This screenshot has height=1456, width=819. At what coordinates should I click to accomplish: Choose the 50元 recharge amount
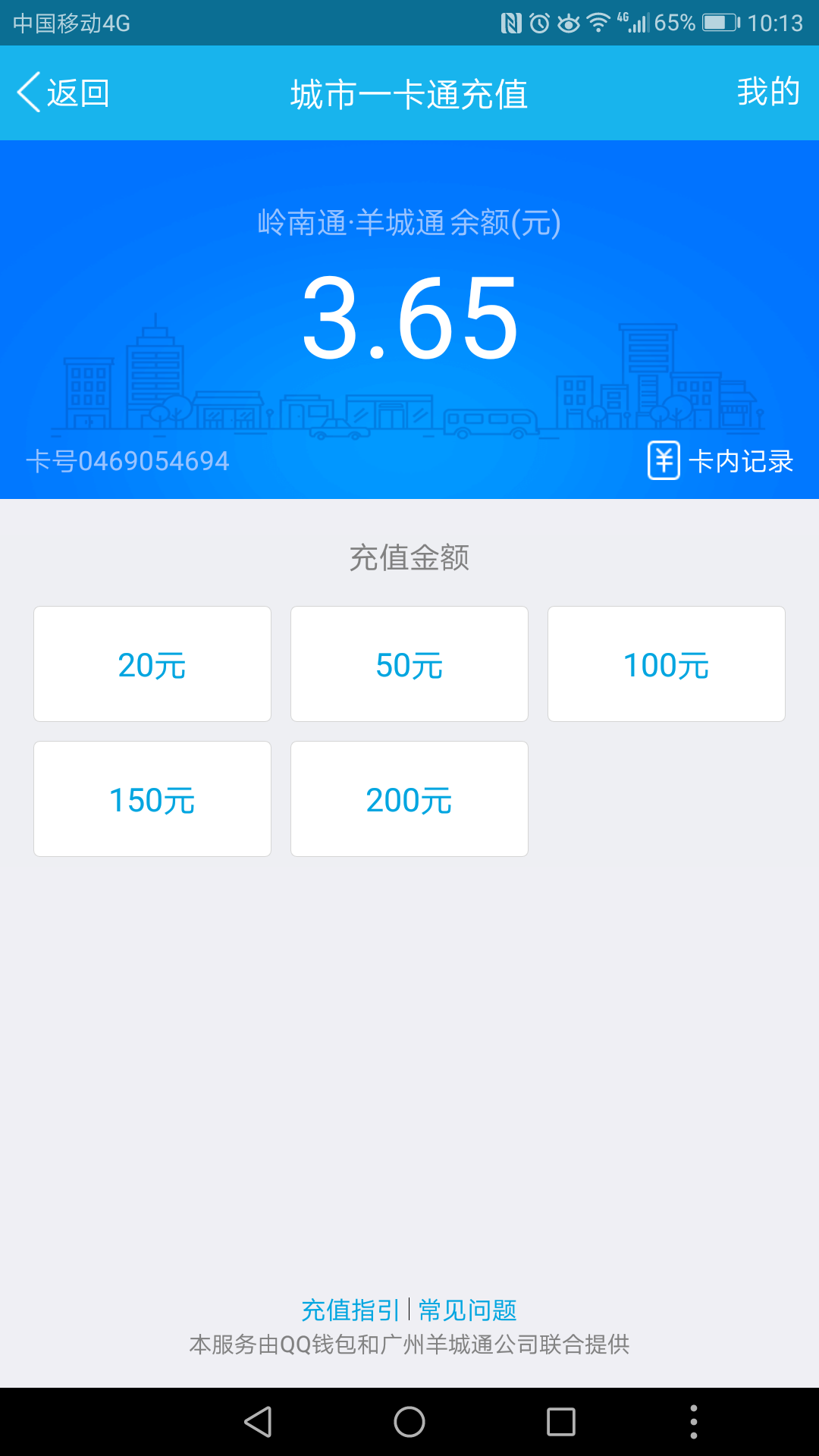[x=409, y=664]
